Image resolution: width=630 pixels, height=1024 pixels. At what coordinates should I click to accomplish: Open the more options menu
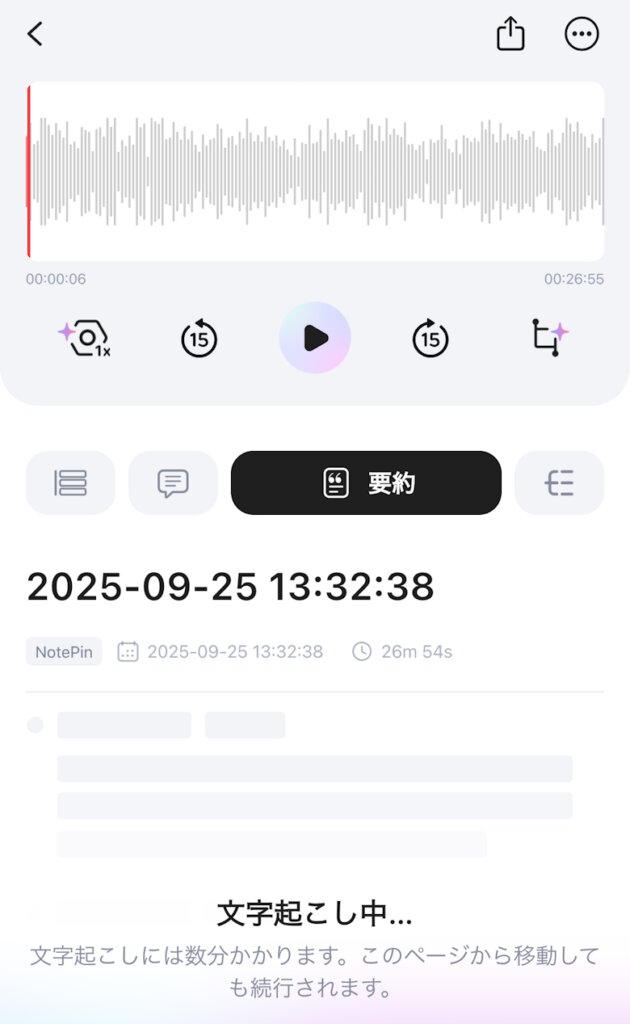pos(582,34)
